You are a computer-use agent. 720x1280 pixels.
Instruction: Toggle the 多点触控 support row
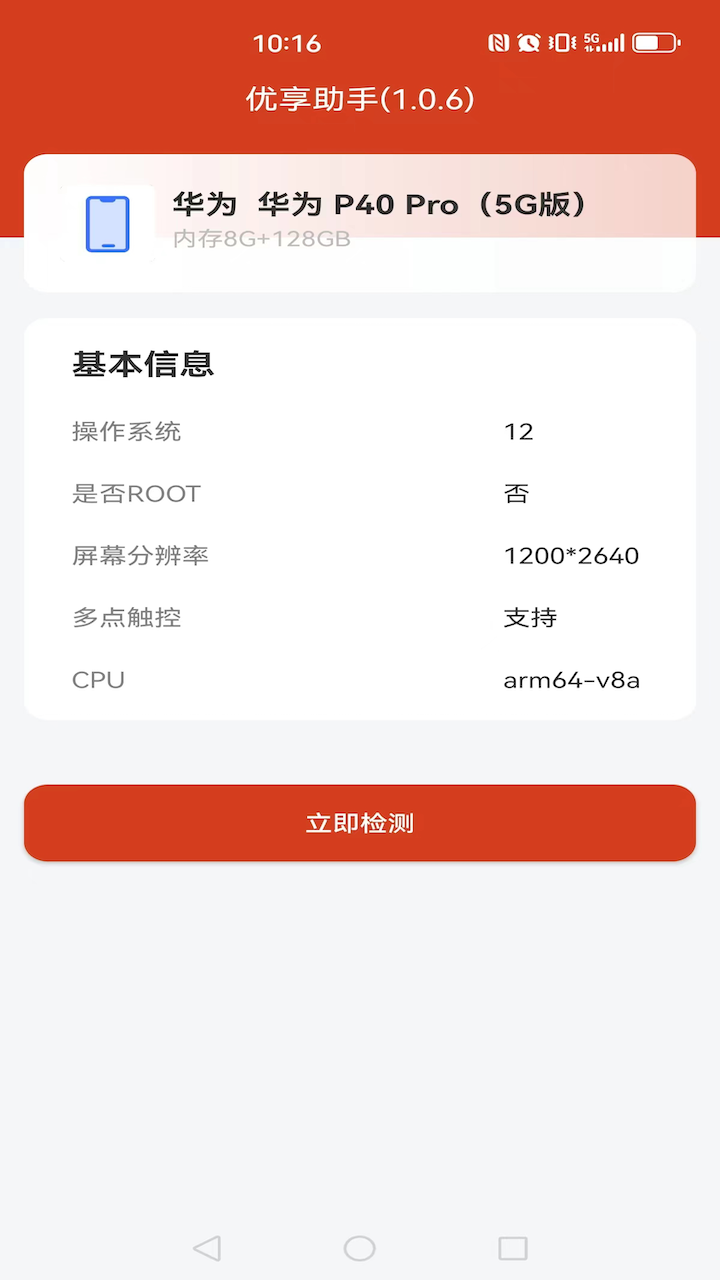(360, 618)
